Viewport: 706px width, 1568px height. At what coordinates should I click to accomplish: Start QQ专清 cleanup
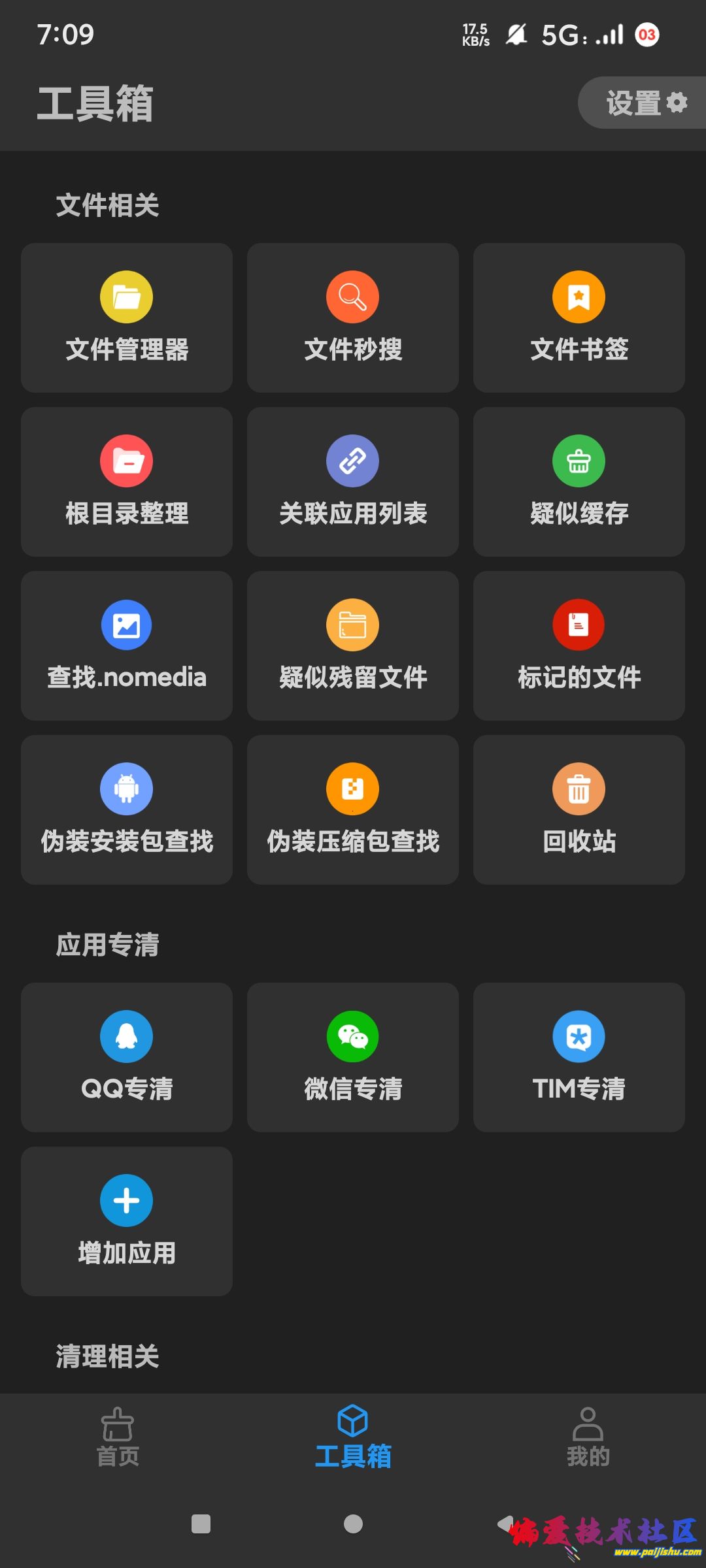[x=127, y=1057]
